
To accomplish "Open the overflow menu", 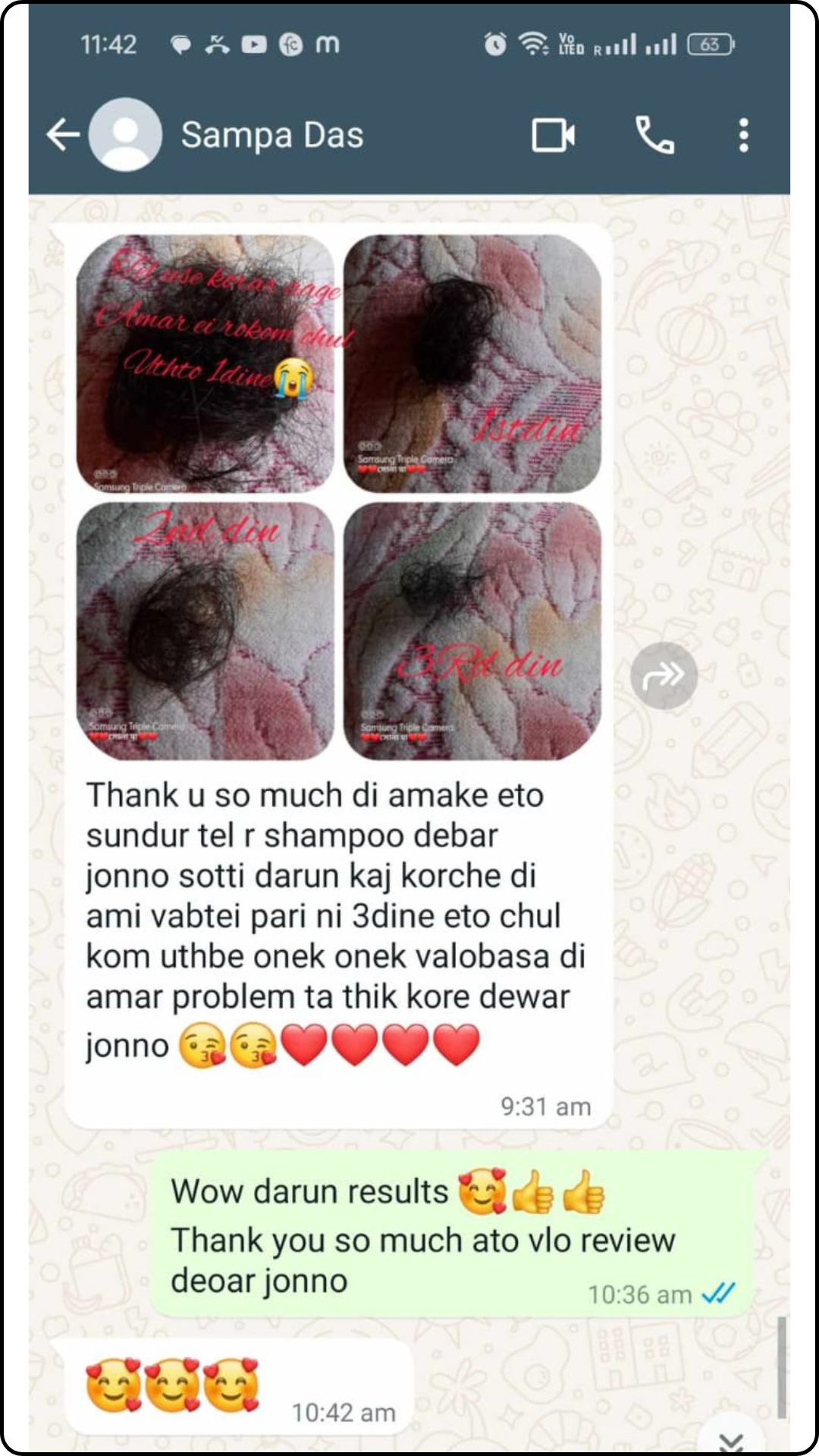I will click(743, 136).
